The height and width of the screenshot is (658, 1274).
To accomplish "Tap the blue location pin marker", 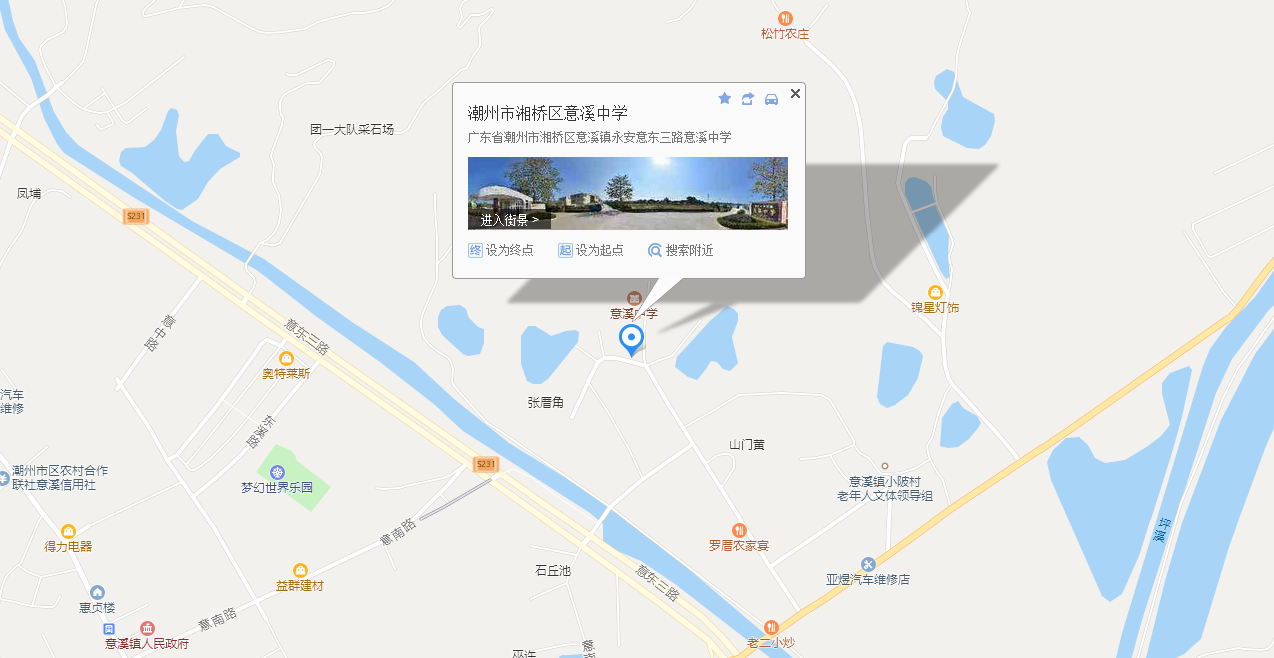I will 631,339.
